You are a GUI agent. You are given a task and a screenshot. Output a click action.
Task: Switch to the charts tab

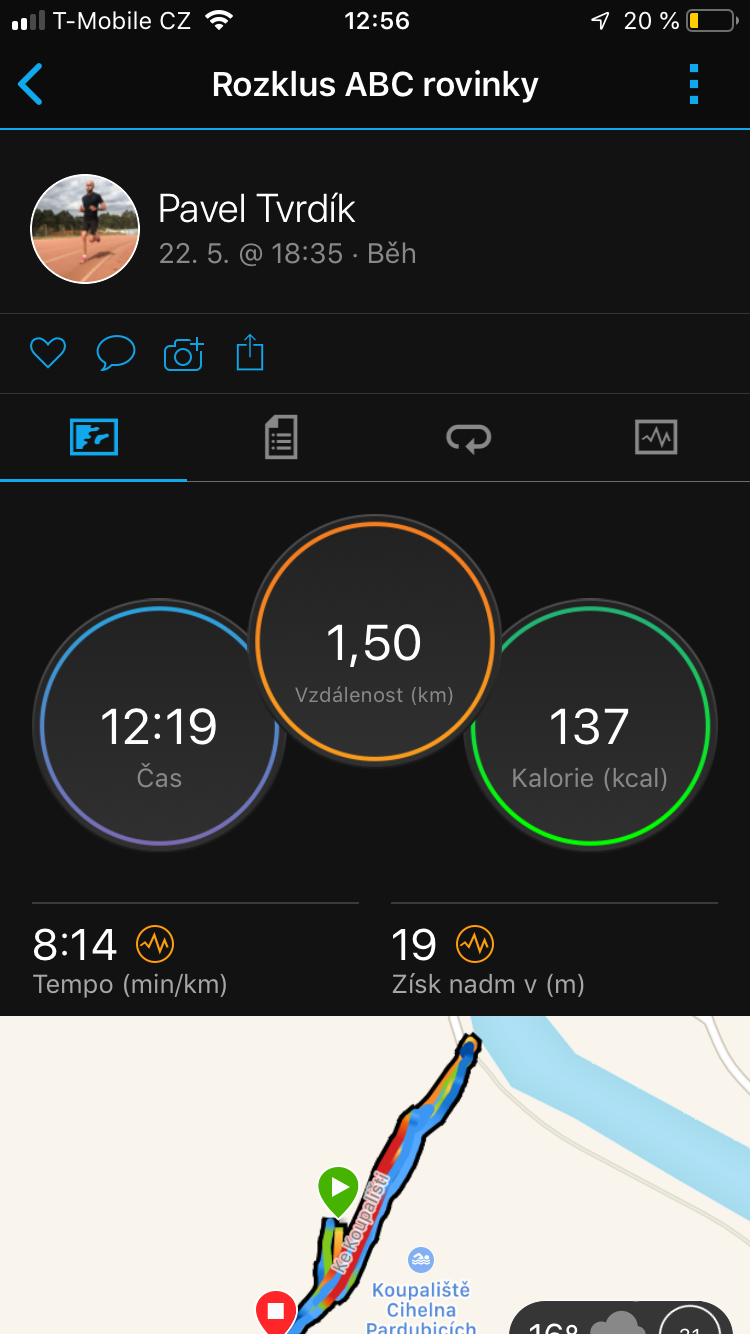656,437
